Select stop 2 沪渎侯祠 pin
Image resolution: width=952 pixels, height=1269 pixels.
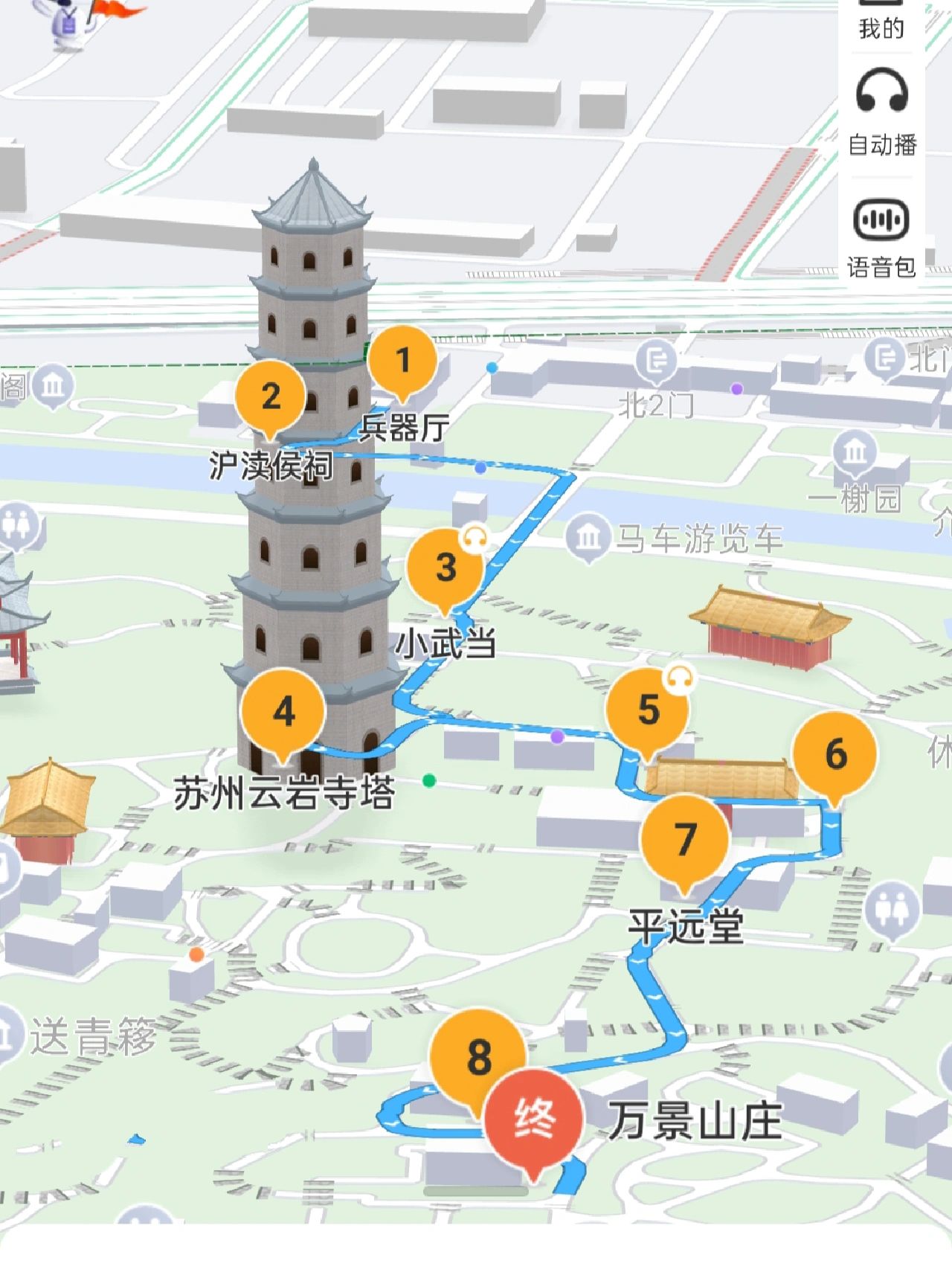271,396
